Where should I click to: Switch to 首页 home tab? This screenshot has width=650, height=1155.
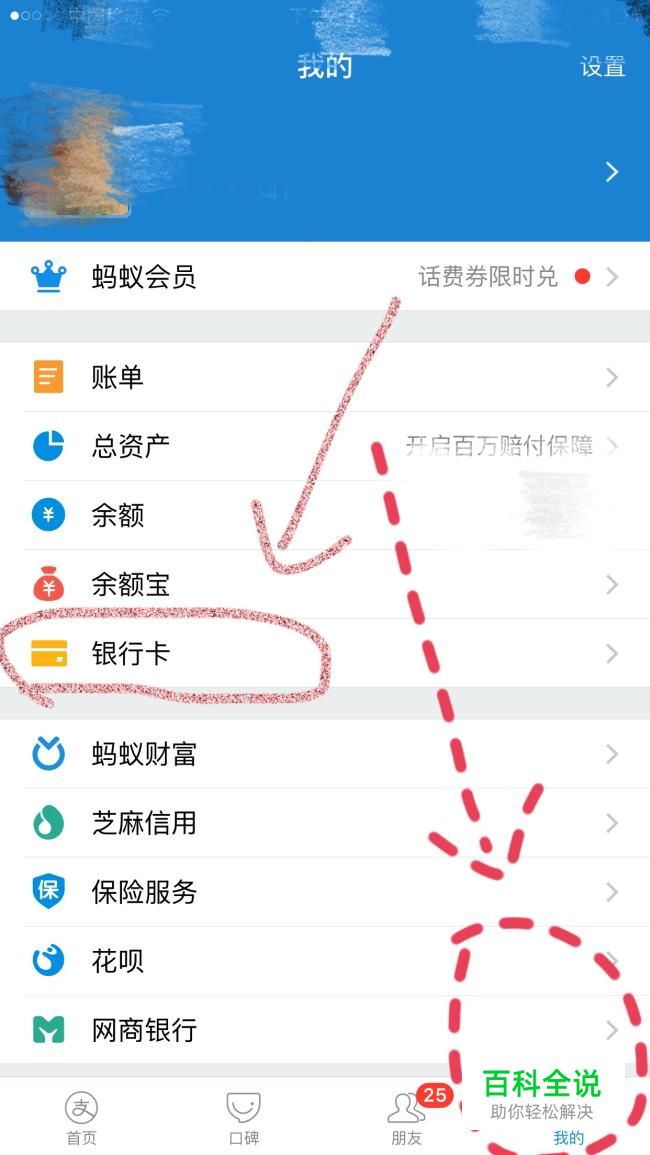pyautogui.click(x=81, y=1117)
